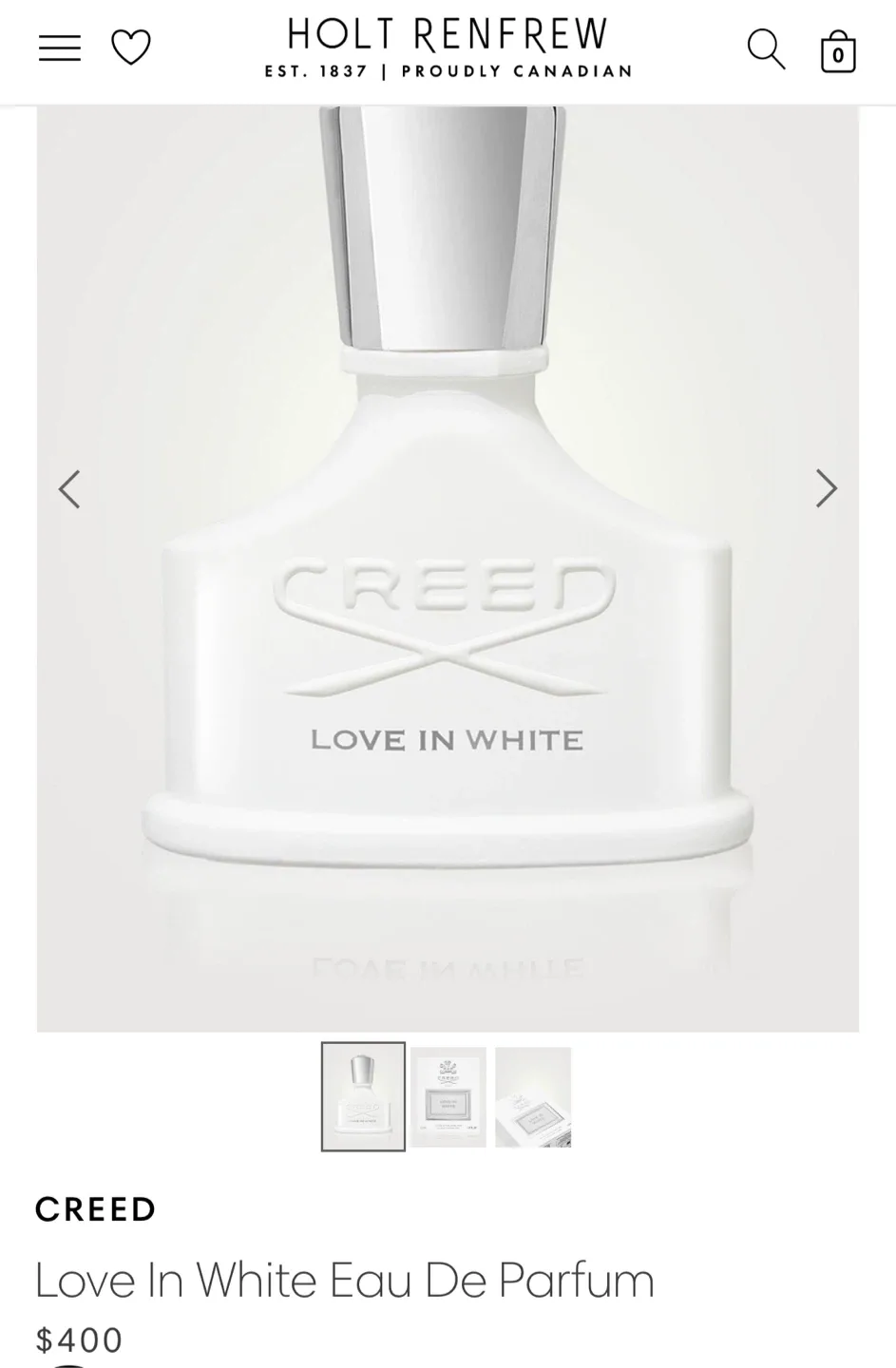Open the CREED brand page

(x=95, y=1208)
